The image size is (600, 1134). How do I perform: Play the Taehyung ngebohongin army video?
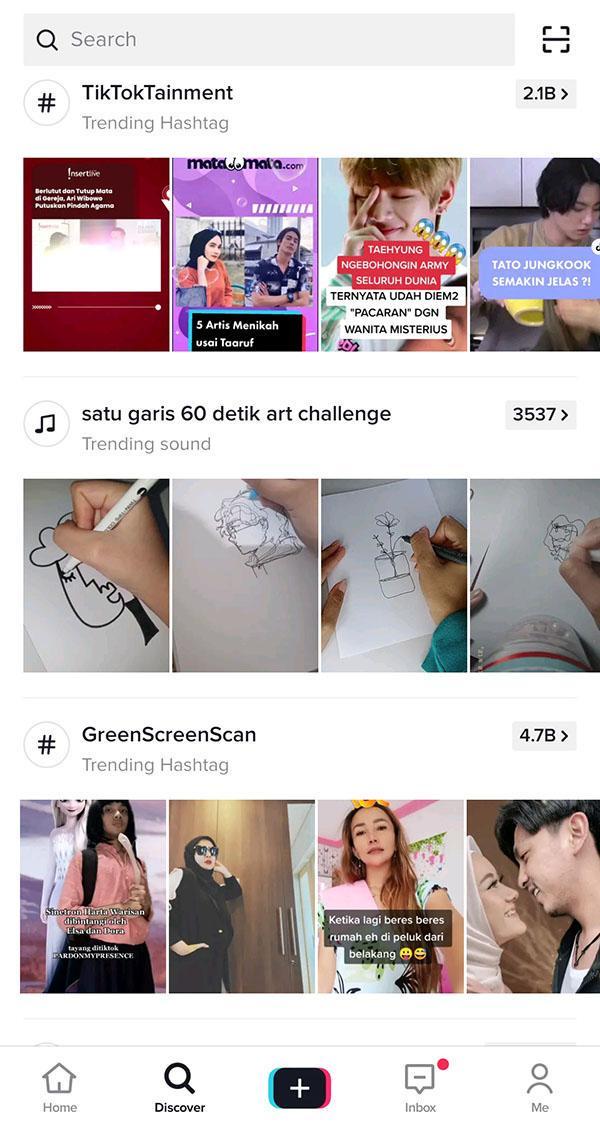coord(394,254)
